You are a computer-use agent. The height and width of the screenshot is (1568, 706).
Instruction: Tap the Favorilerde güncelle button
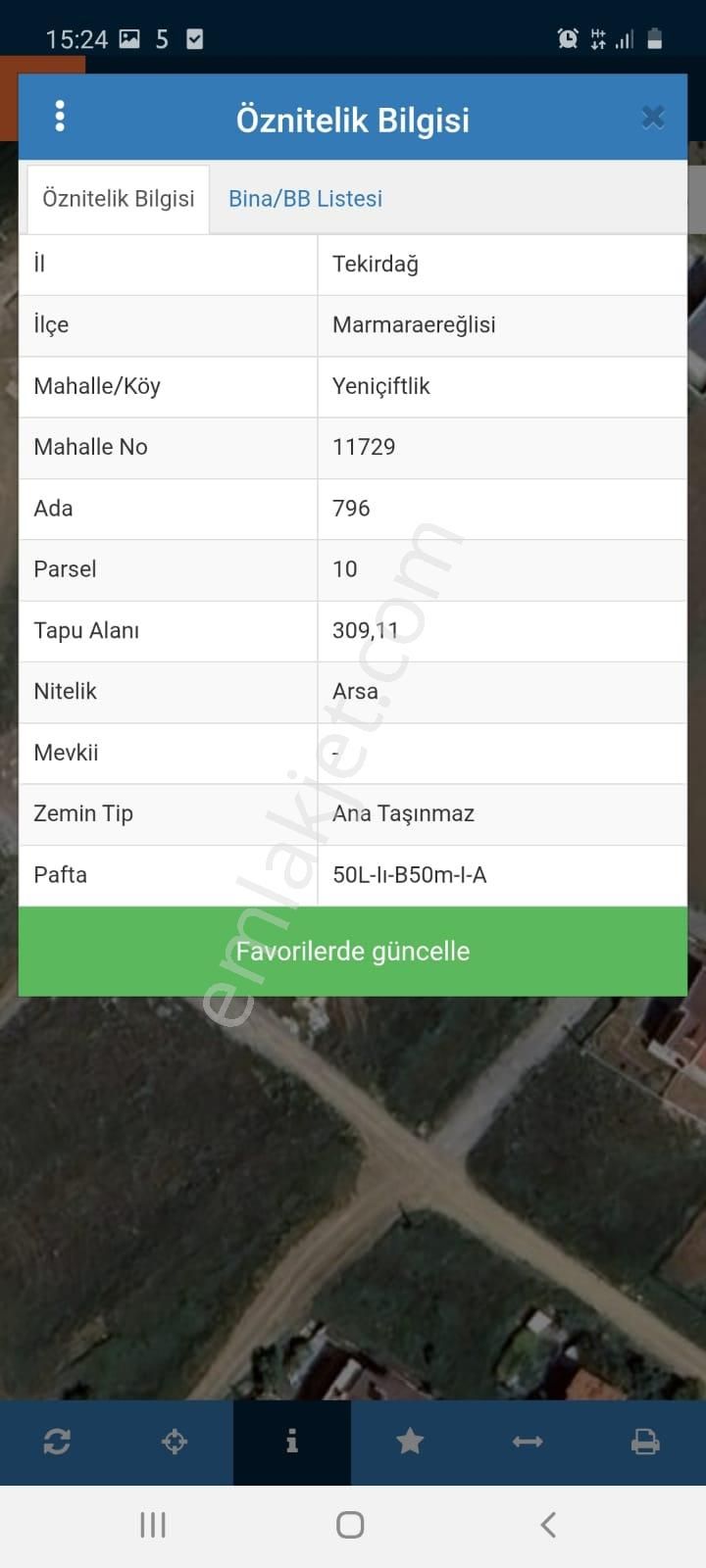click(x=353, y=952)
